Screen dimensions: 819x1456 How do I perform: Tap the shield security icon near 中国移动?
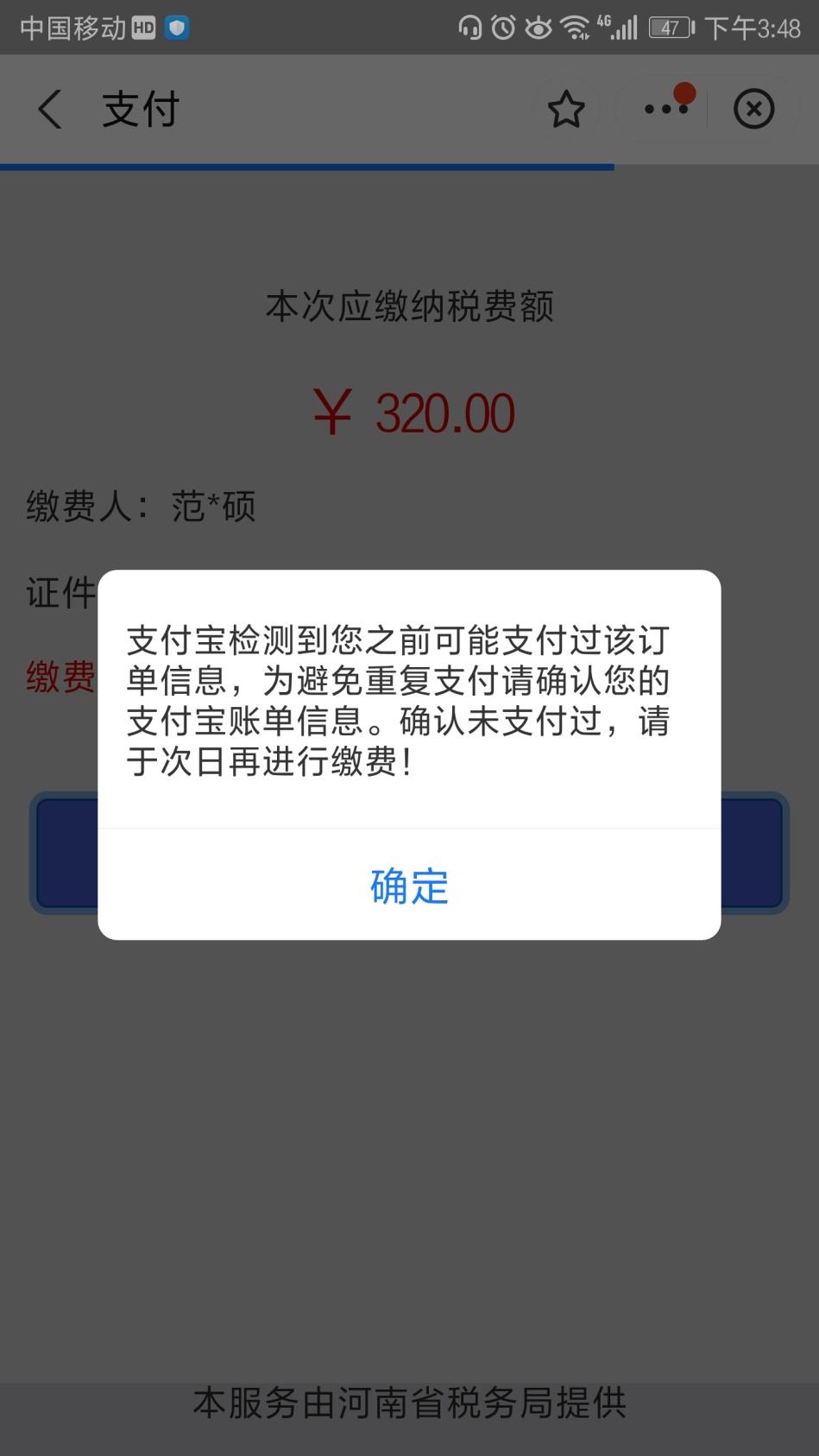click(x=177, y=28)
